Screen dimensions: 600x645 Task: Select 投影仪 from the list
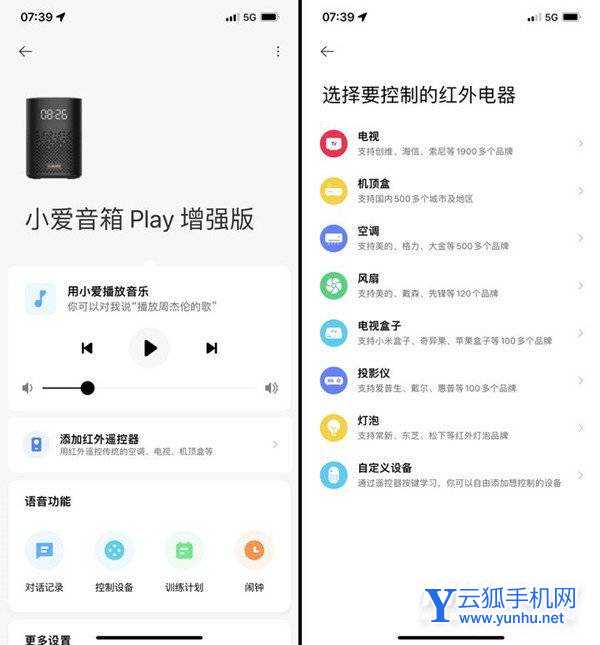coord(450,380)
